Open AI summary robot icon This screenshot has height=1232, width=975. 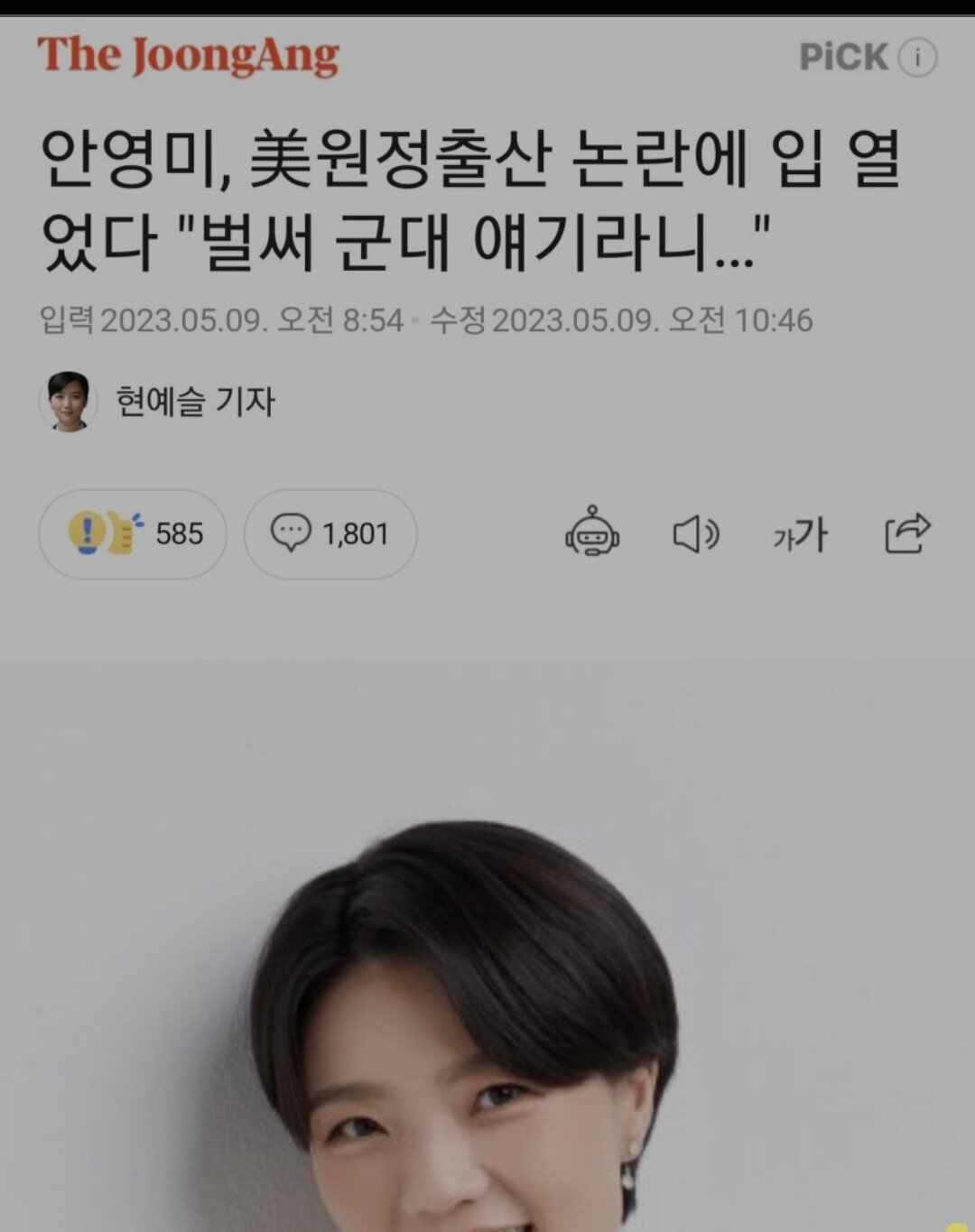pos(592,533)
